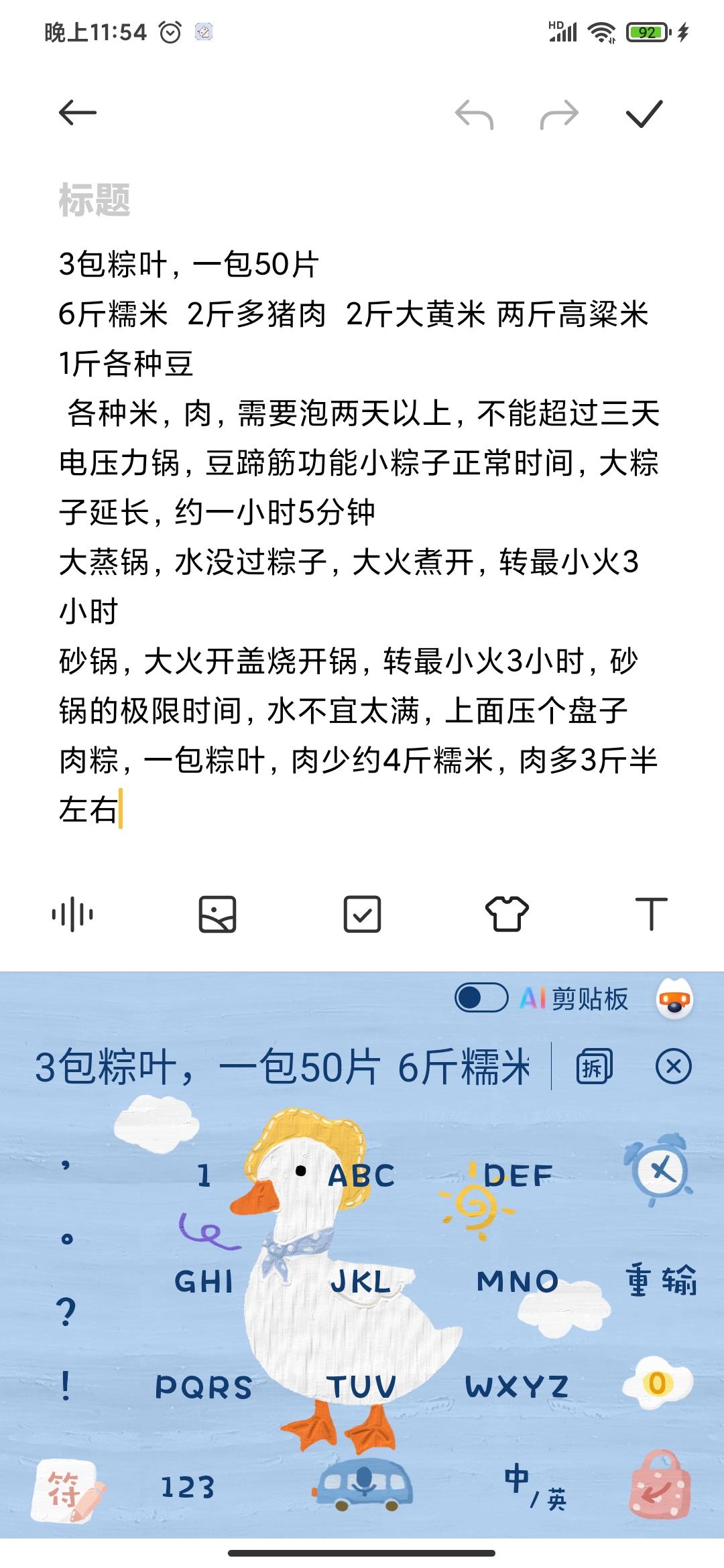Start a voice recording in the note

[x=72, y=915]
